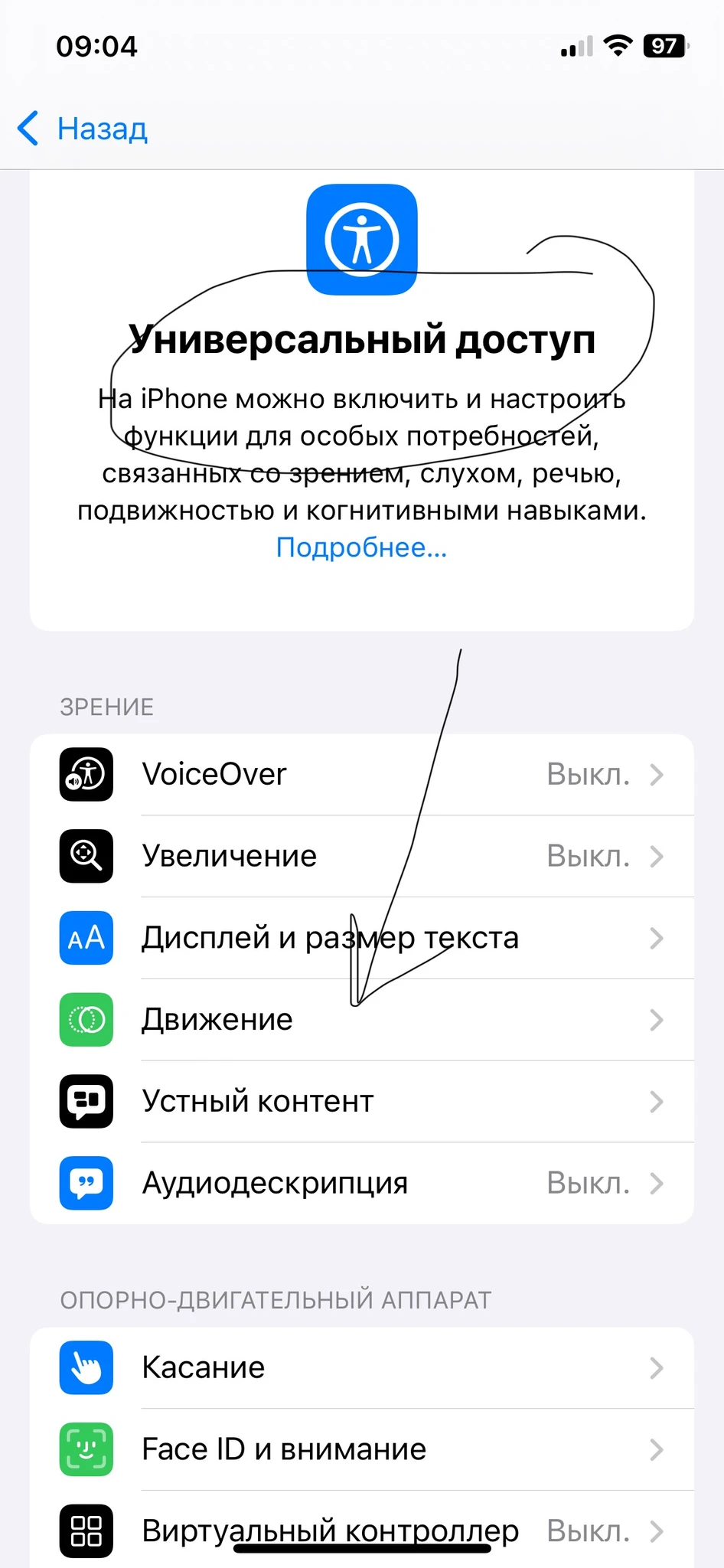Image resolution: width=724 pixels, height=1568 pixels.
Task: Open the Аудиодескрипция row
Action: tap(361, 1184)
